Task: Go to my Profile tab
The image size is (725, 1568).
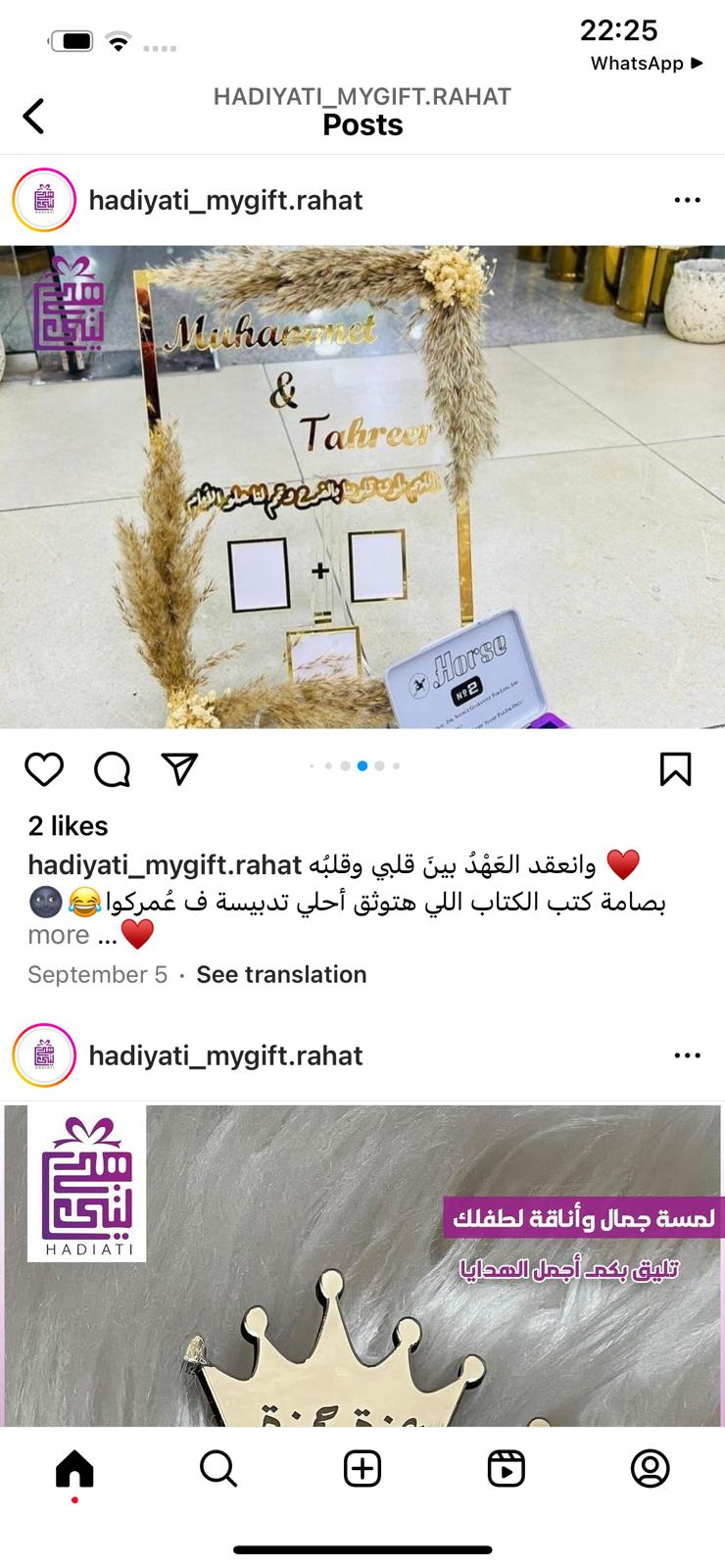Action: pos(650,1468)
